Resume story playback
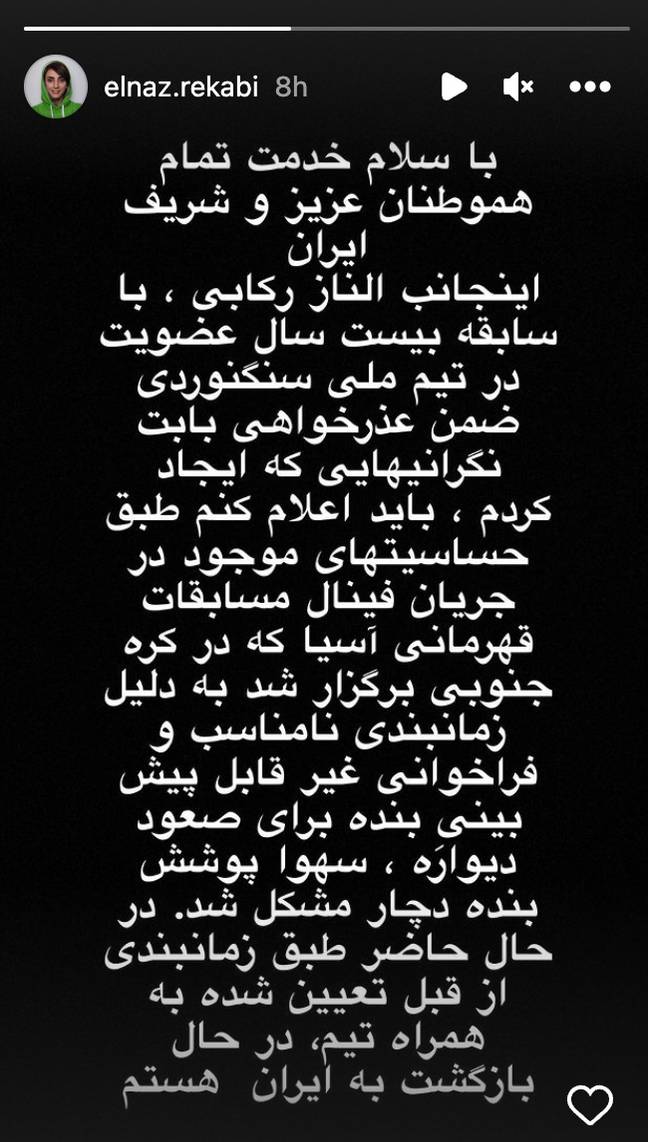This screenshot has width=648, height=1142. 454,87
